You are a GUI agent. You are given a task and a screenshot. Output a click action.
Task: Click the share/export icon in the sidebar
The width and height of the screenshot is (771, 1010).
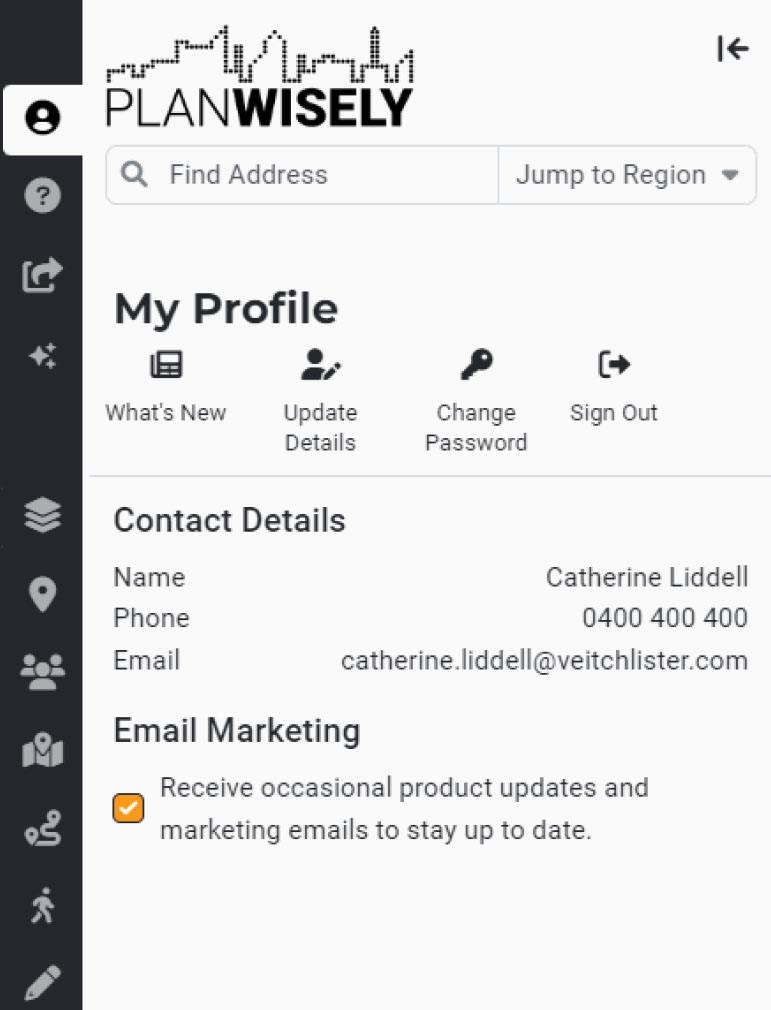[x=41, y=275]
